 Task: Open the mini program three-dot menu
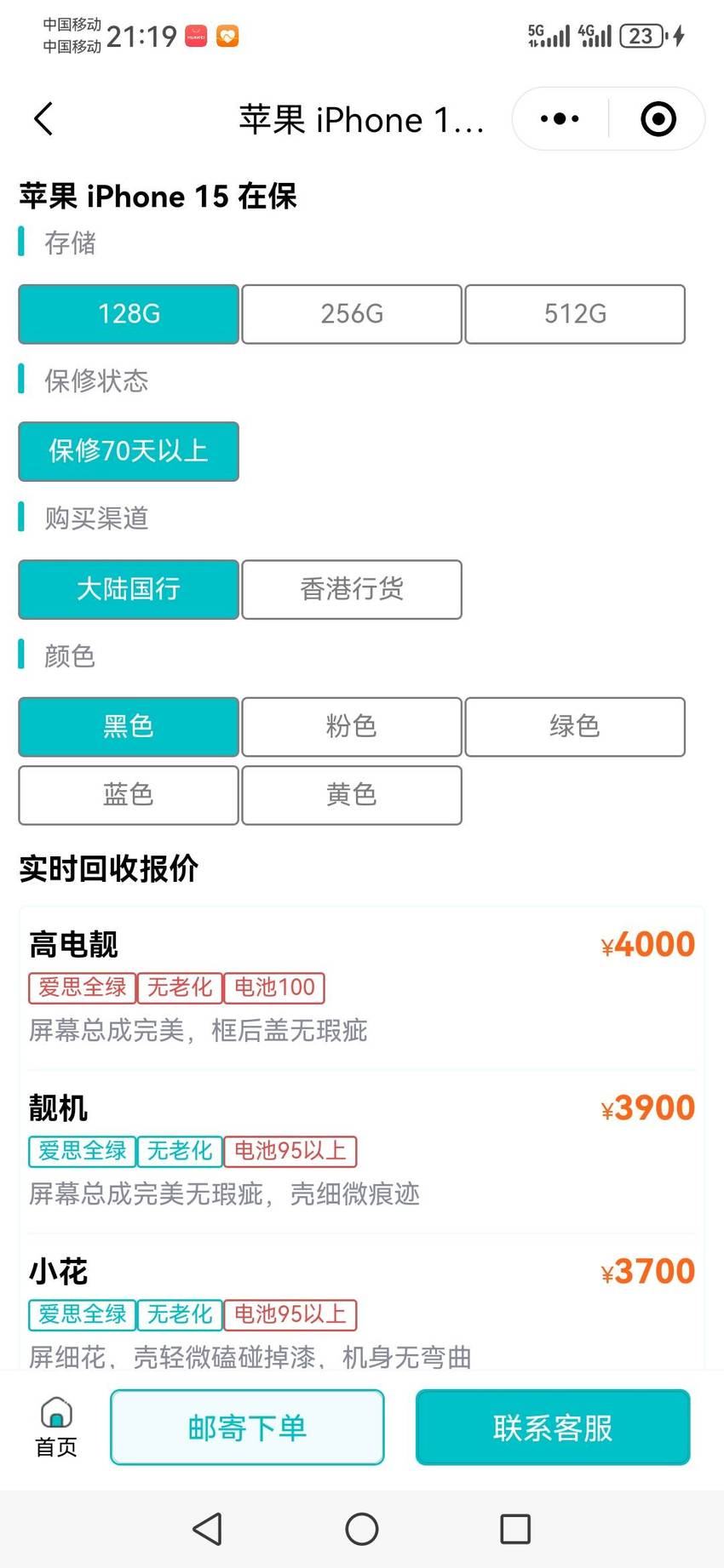(x=560, y=119)
